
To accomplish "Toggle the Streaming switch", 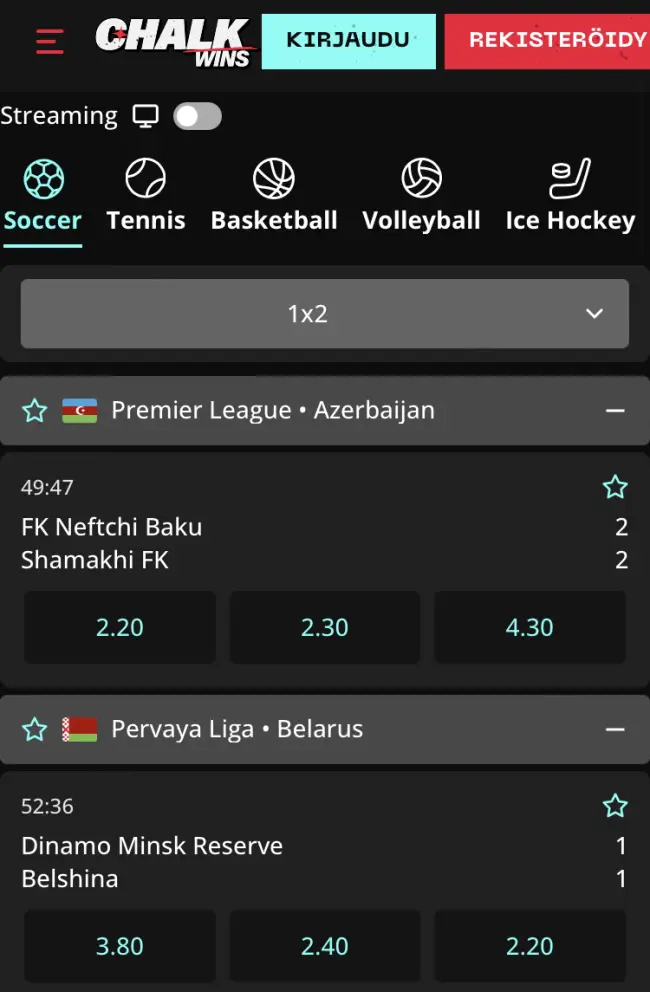I will tap(197, 116).
